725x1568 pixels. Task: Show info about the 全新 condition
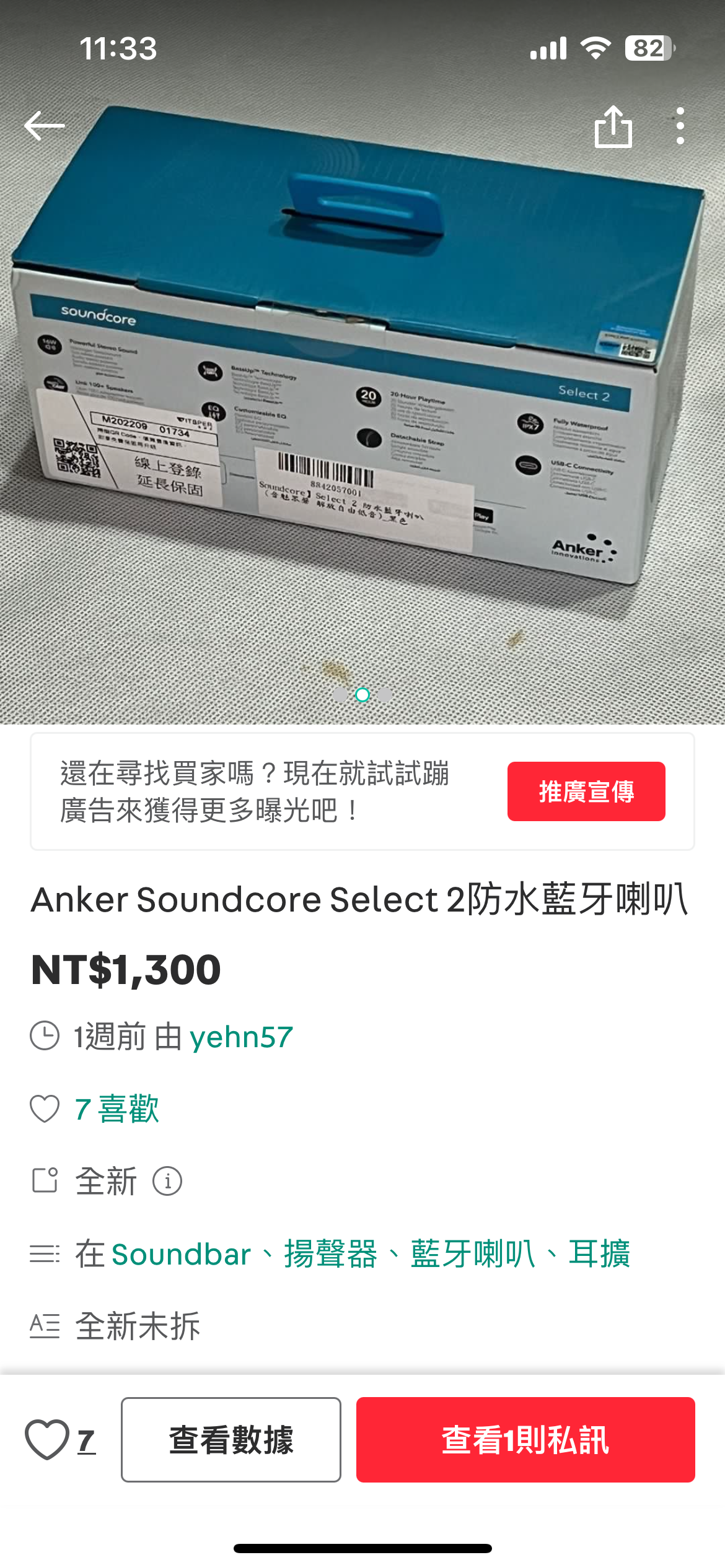[167, 1181]
